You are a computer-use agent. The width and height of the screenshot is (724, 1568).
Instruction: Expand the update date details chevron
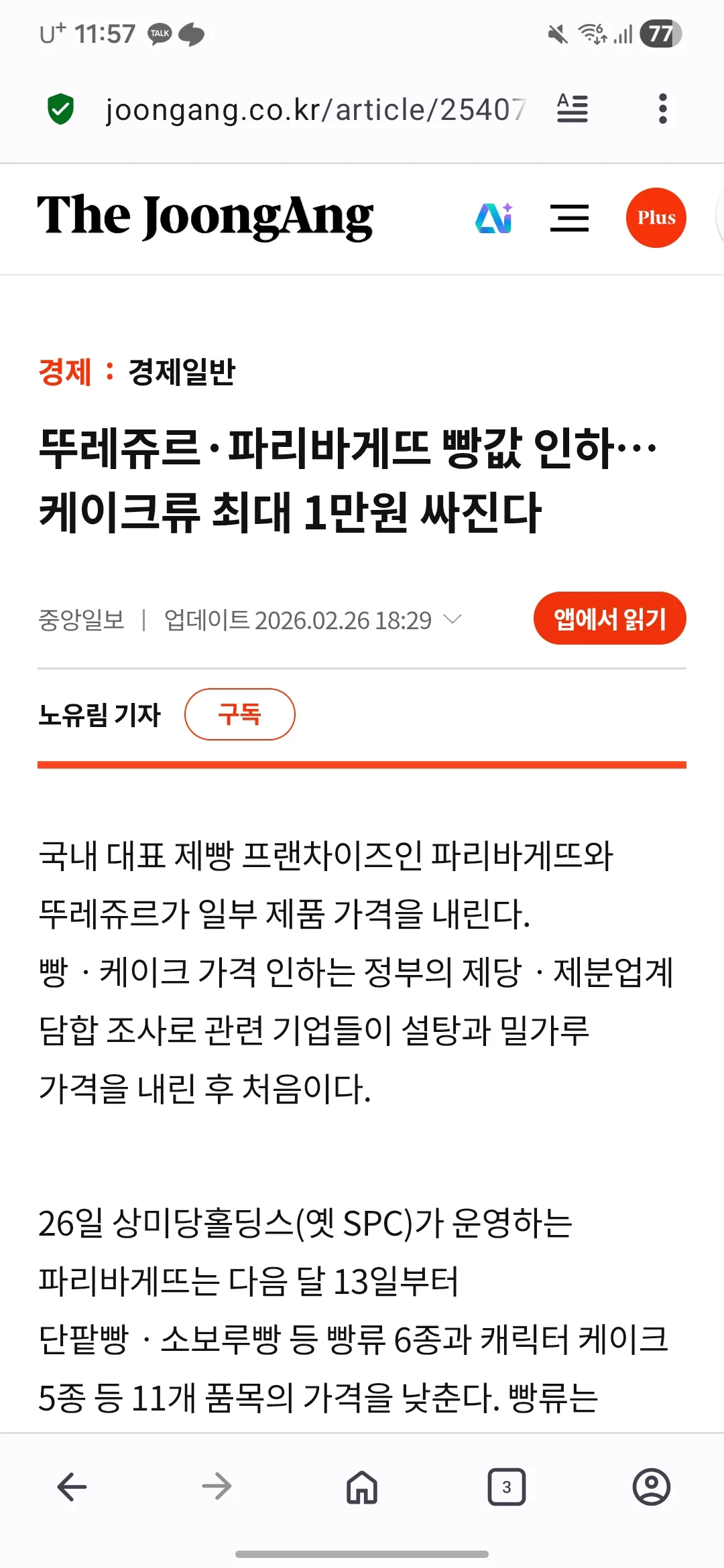pyautogui.click(x=454, y=619)
